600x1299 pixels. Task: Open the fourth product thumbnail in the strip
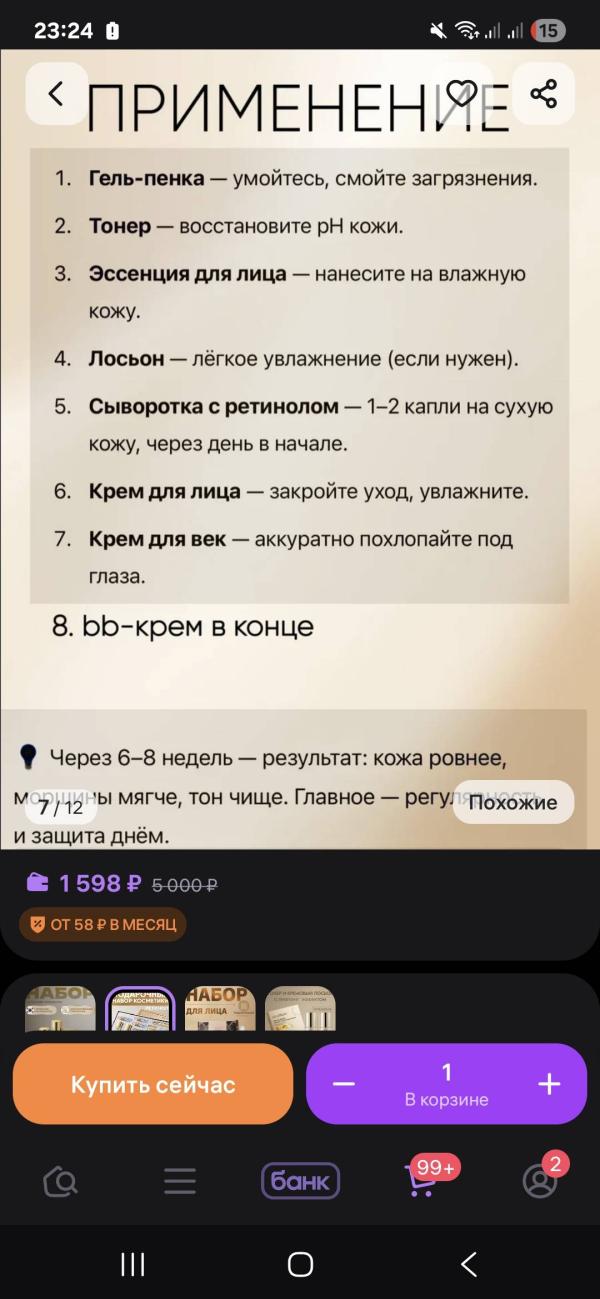click(300, 1008)
